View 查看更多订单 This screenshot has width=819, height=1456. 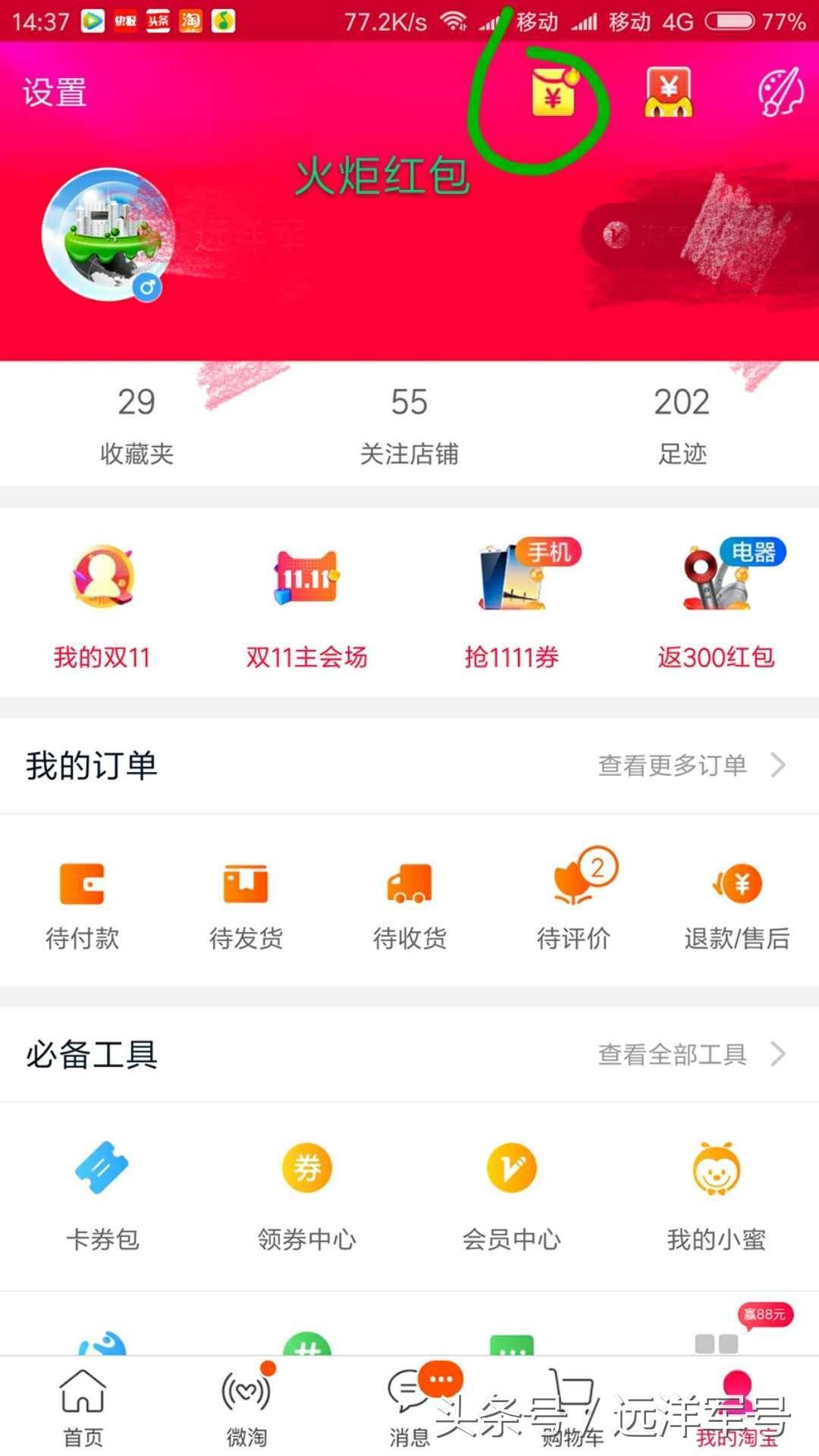tap(692, 765)
